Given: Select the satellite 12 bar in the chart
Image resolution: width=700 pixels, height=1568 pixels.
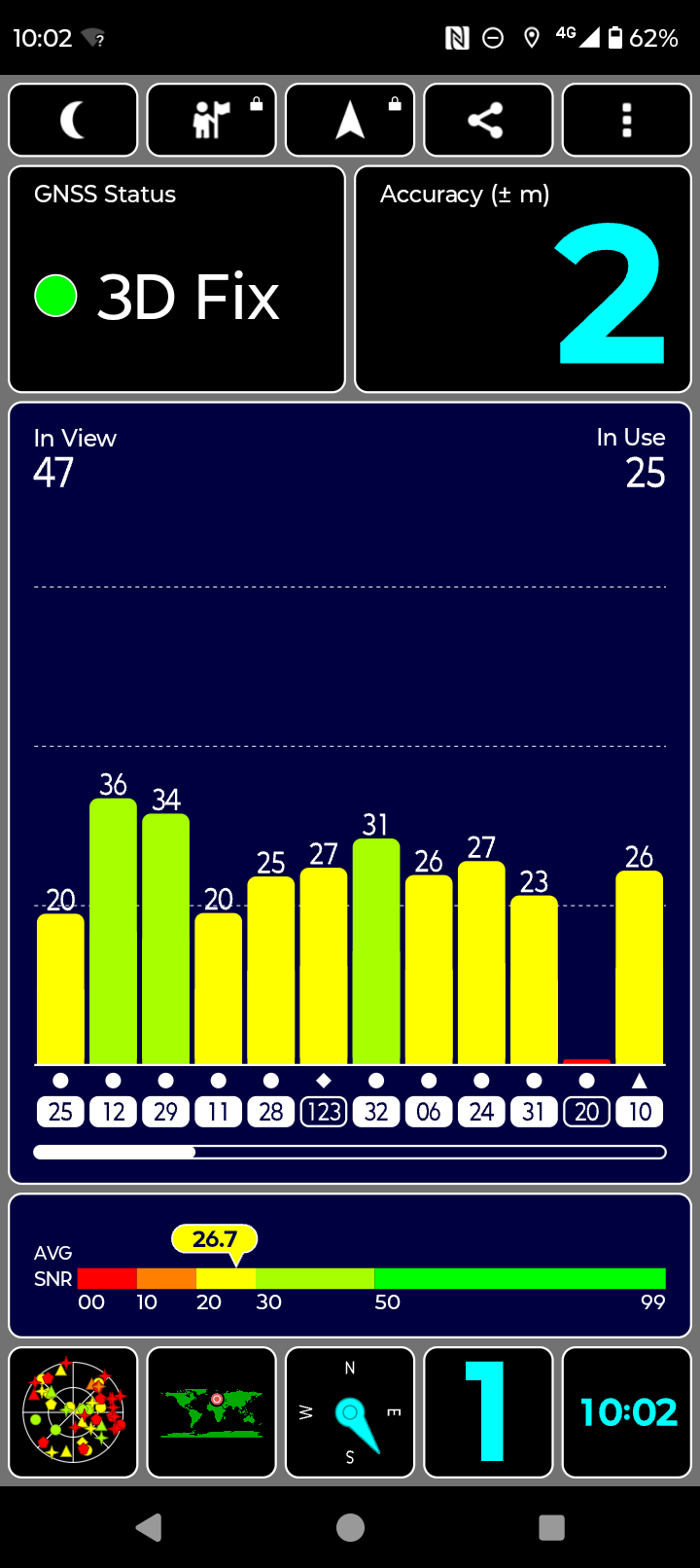Looking at the screenshot, I should point(113,931).
